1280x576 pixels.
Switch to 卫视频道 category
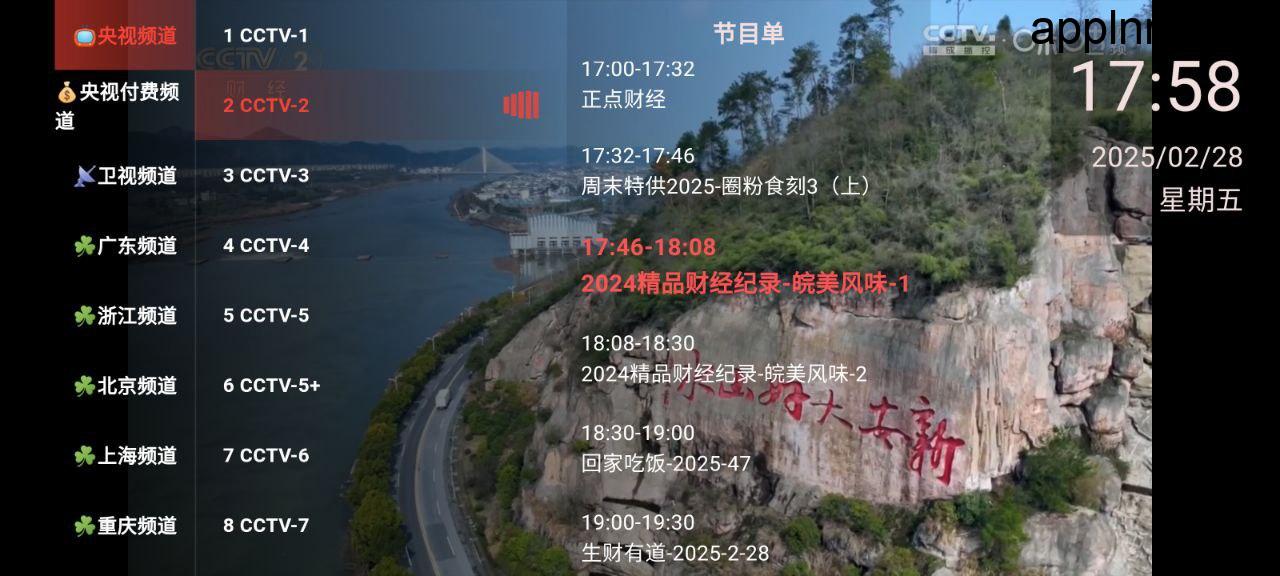click(125, 176)
